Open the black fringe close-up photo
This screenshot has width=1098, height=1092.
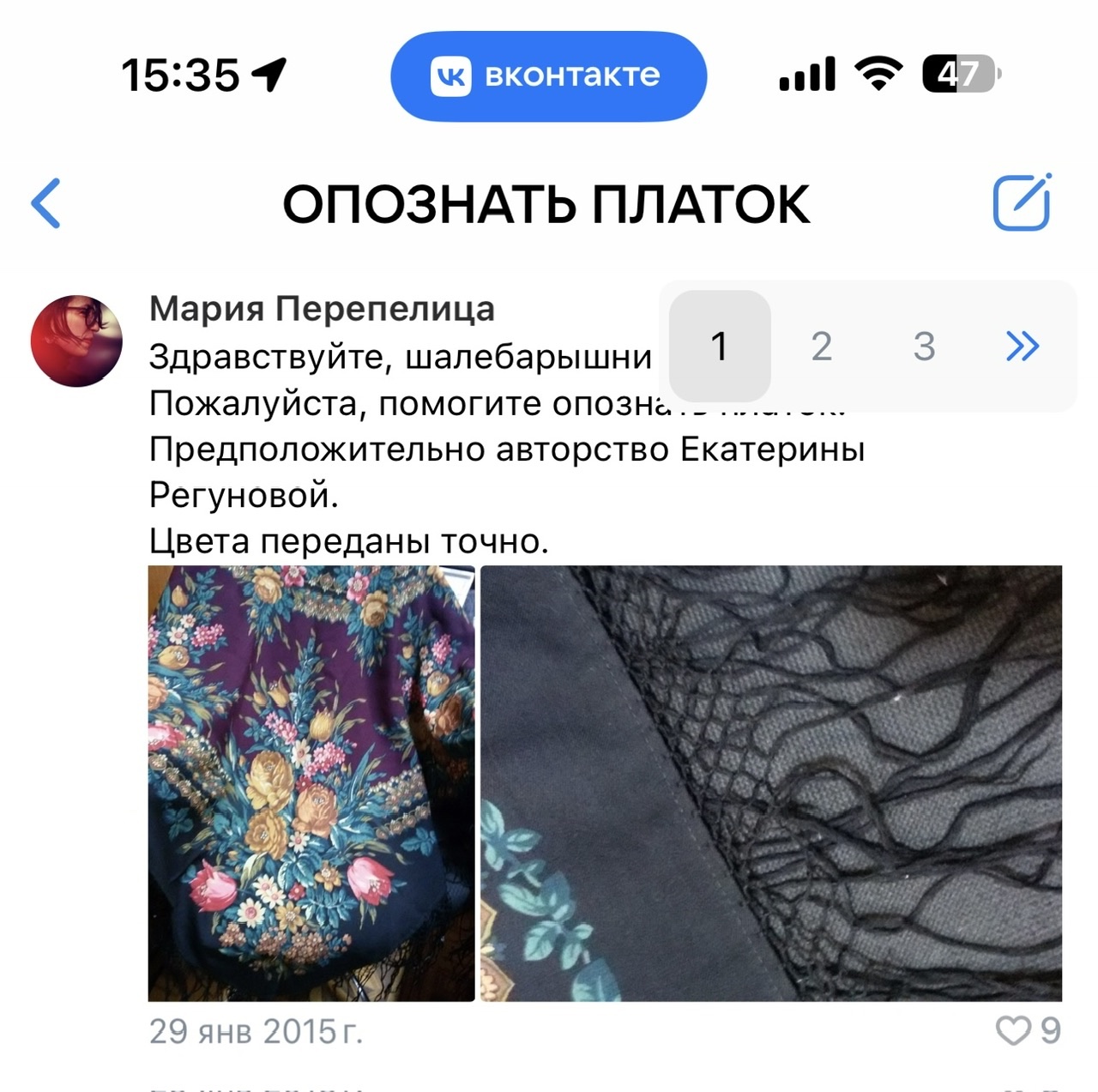pos(770,782)
